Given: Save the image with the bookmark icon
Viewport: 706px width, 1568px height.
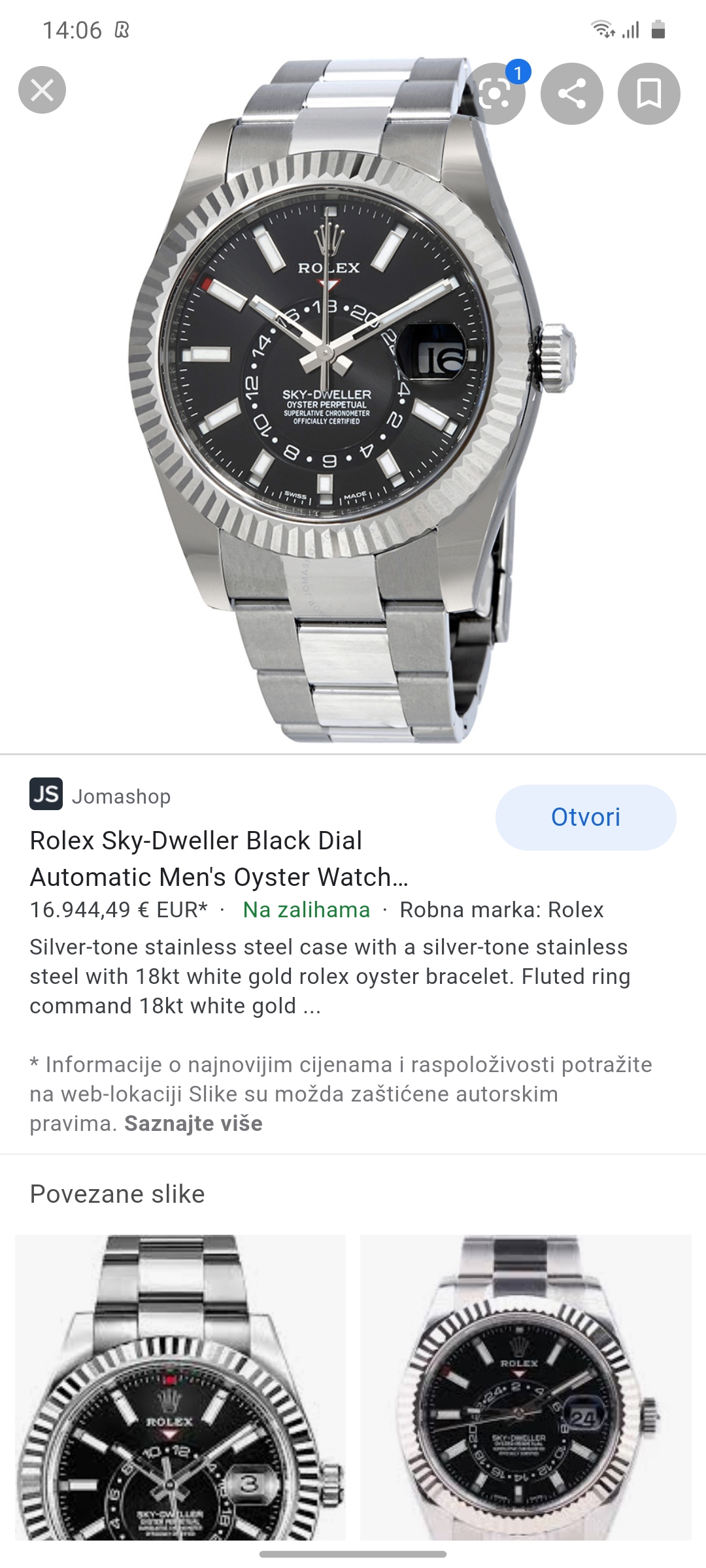Looking at the screenshot, I should (x=648, y=94).
